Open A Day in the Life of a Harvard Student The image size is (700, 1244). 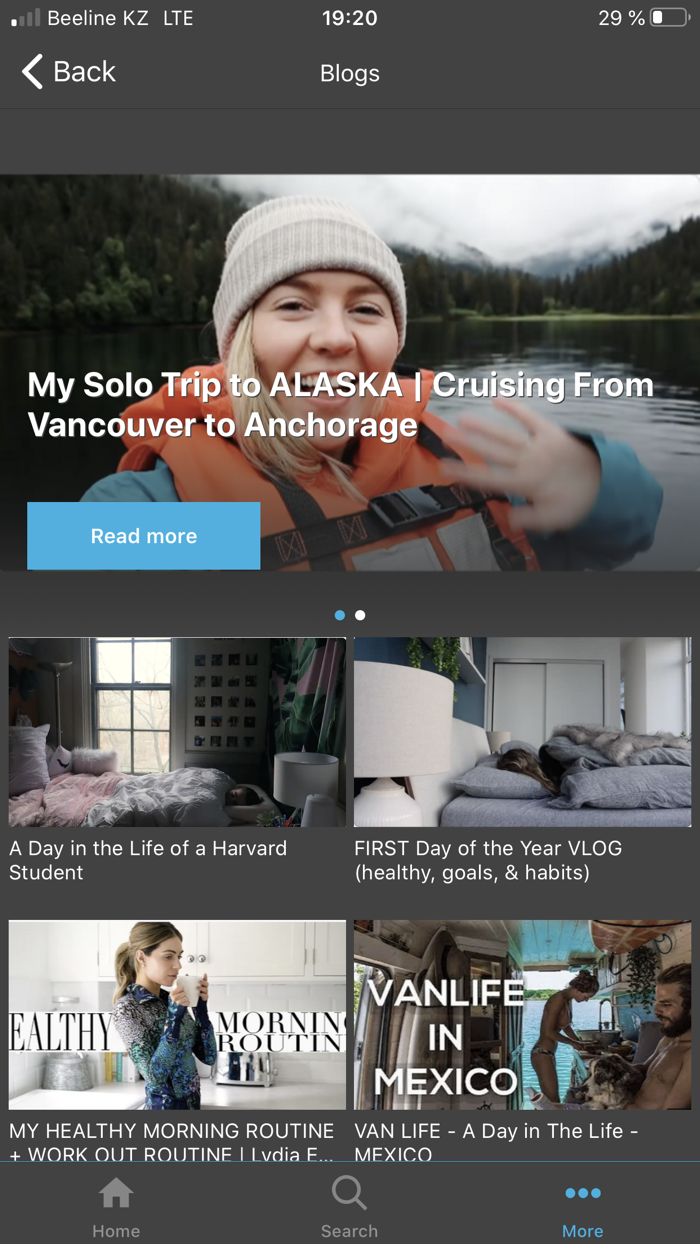click(177, 760)
